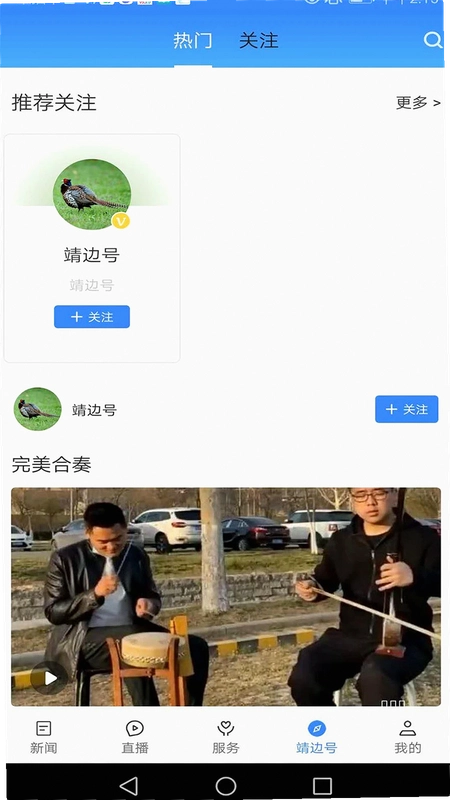Open 更多 recommended accounts

point(418,103)
